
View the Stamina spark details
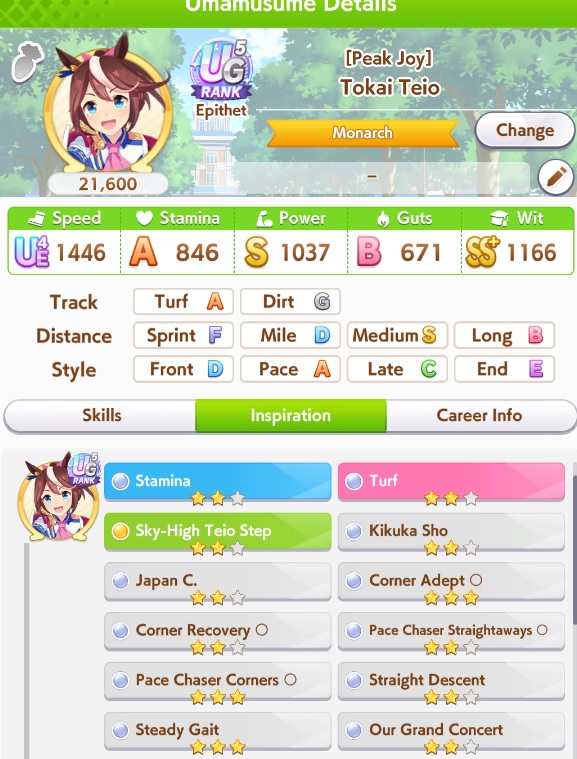coord(217,481)
